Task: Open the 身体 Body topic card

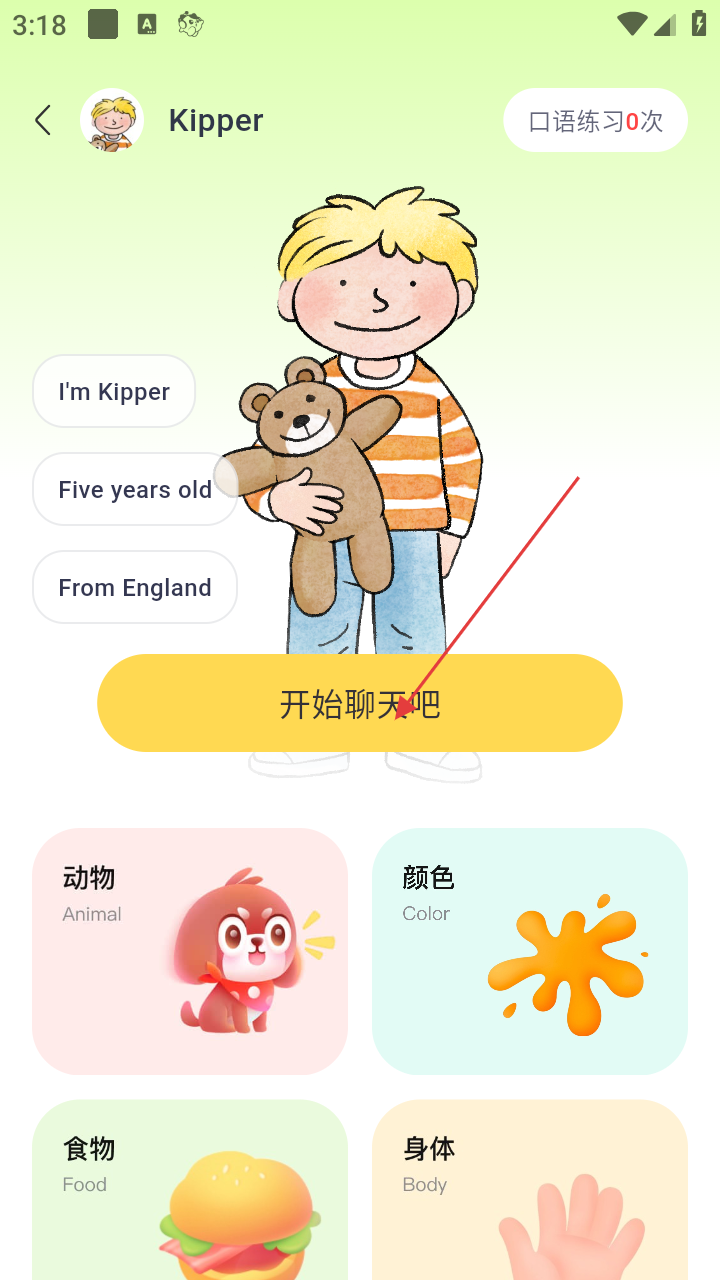Action: pos(530,1190)
